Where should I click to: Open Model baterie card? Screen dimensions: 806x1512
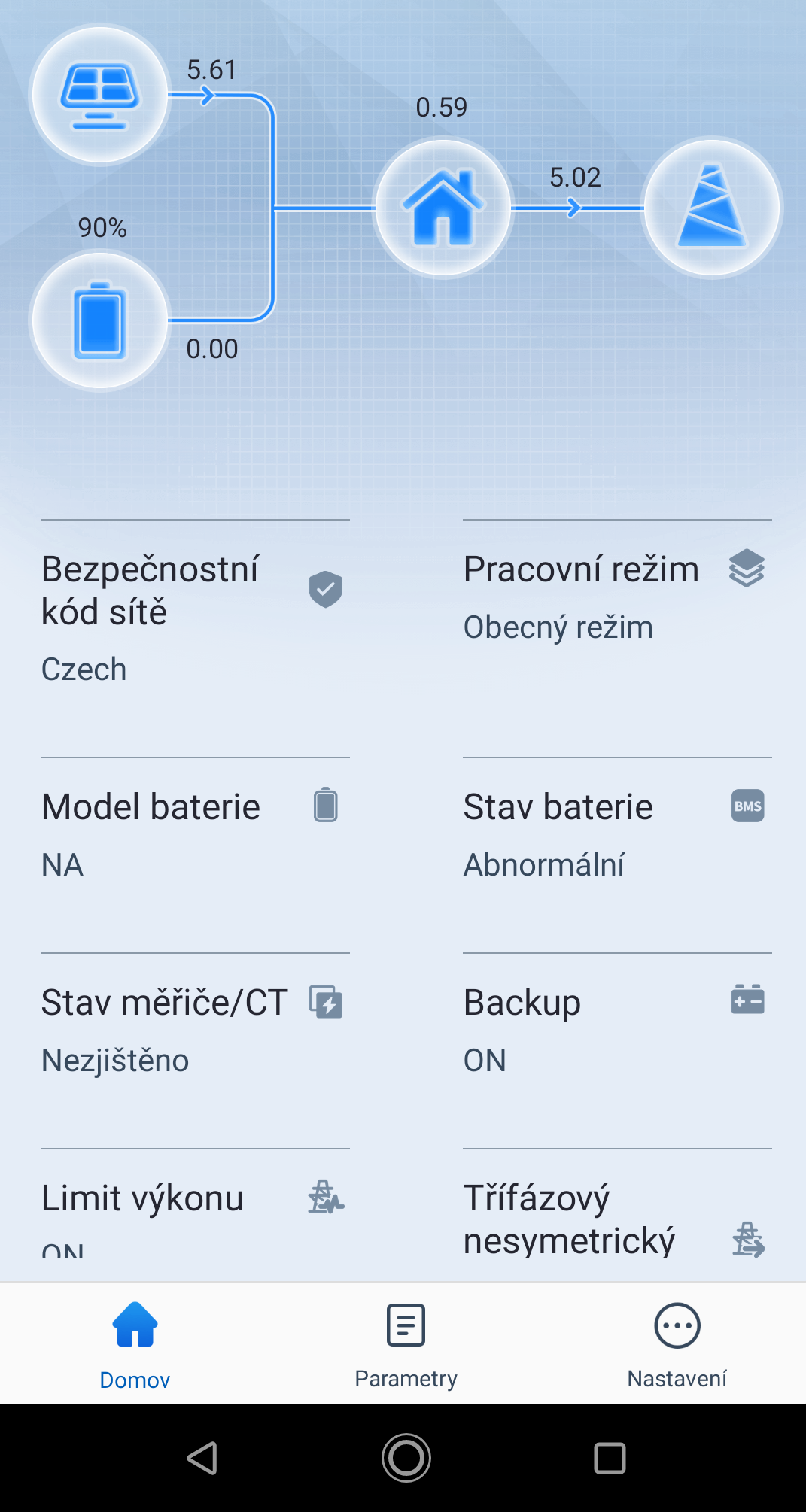(x=194, y=833)
